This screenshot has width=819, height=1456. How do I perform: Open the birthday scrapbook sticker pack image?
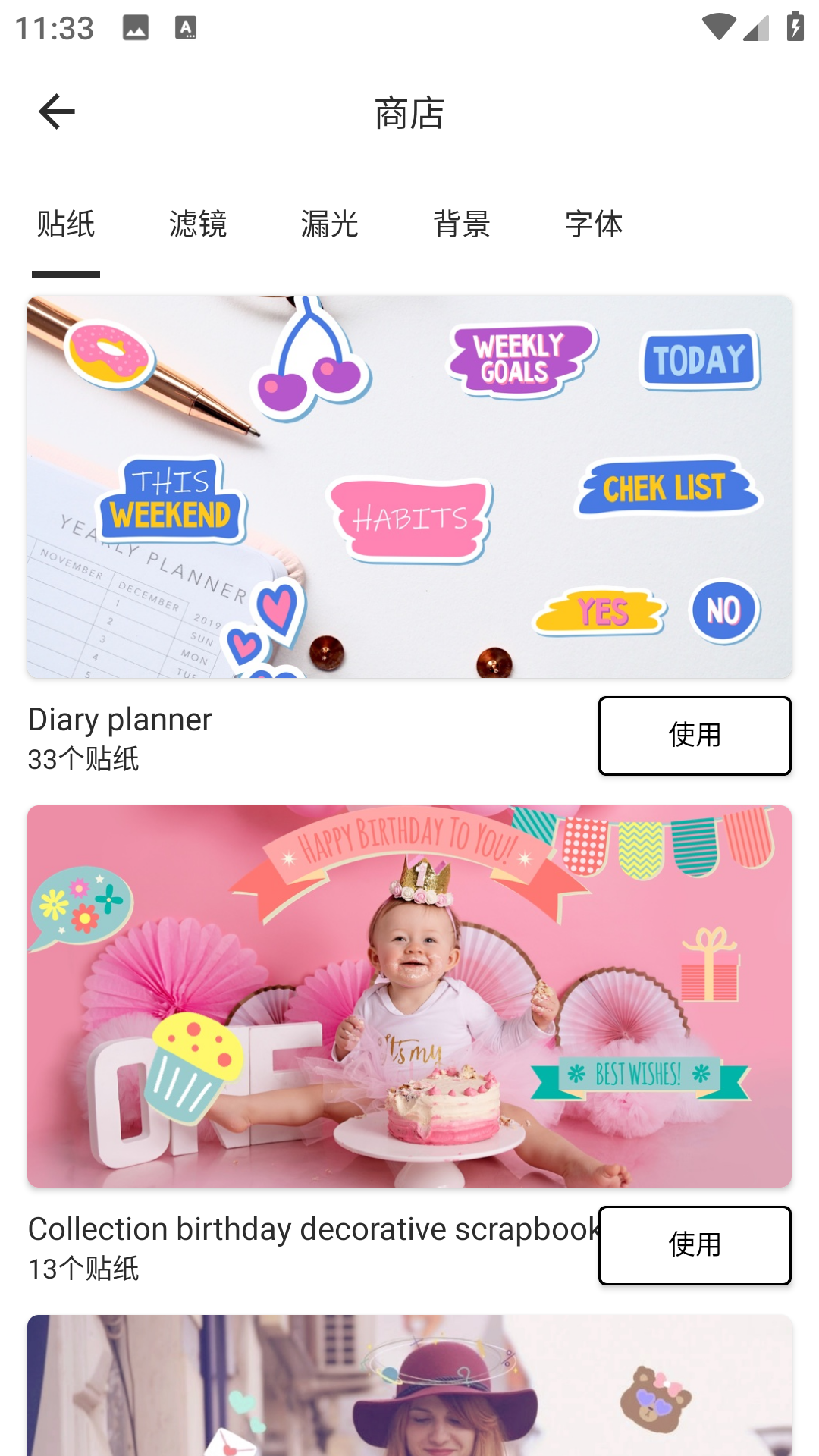(409, 996)
